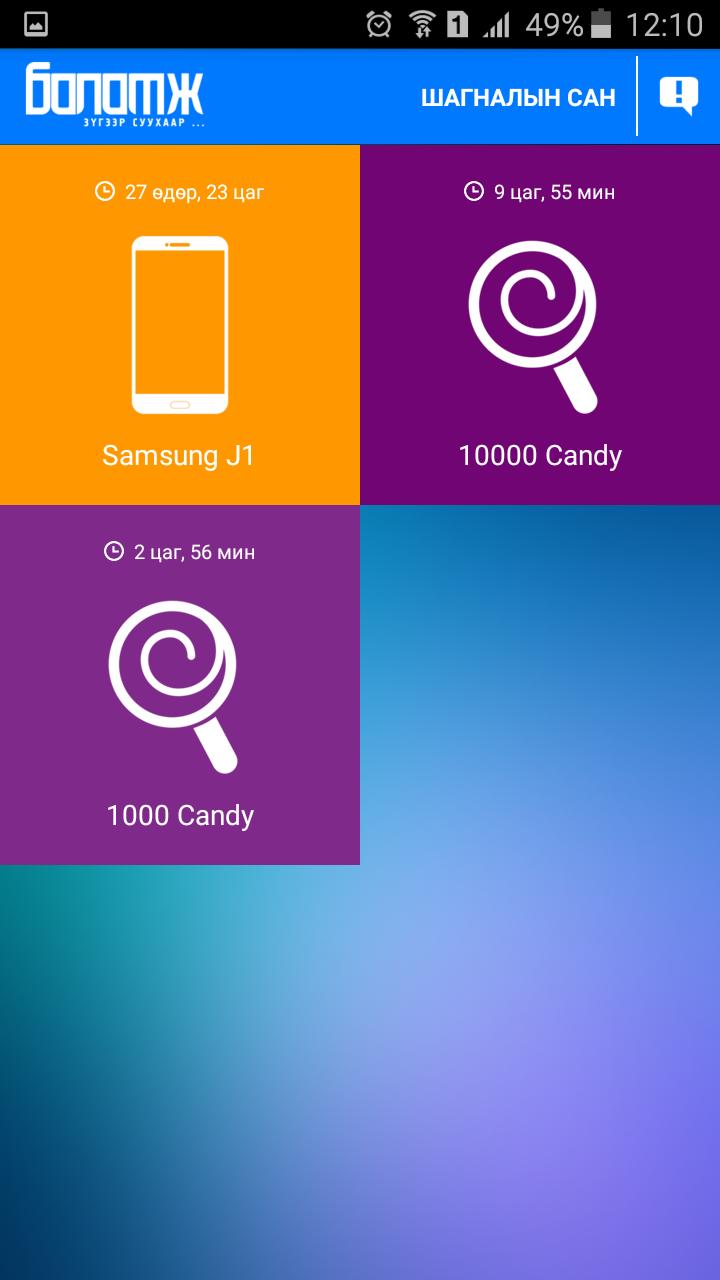Tap the clock icon next to '2 цаг, 56 мин'
Viewport: 720px width, 1280px height.
pos(112,550)
